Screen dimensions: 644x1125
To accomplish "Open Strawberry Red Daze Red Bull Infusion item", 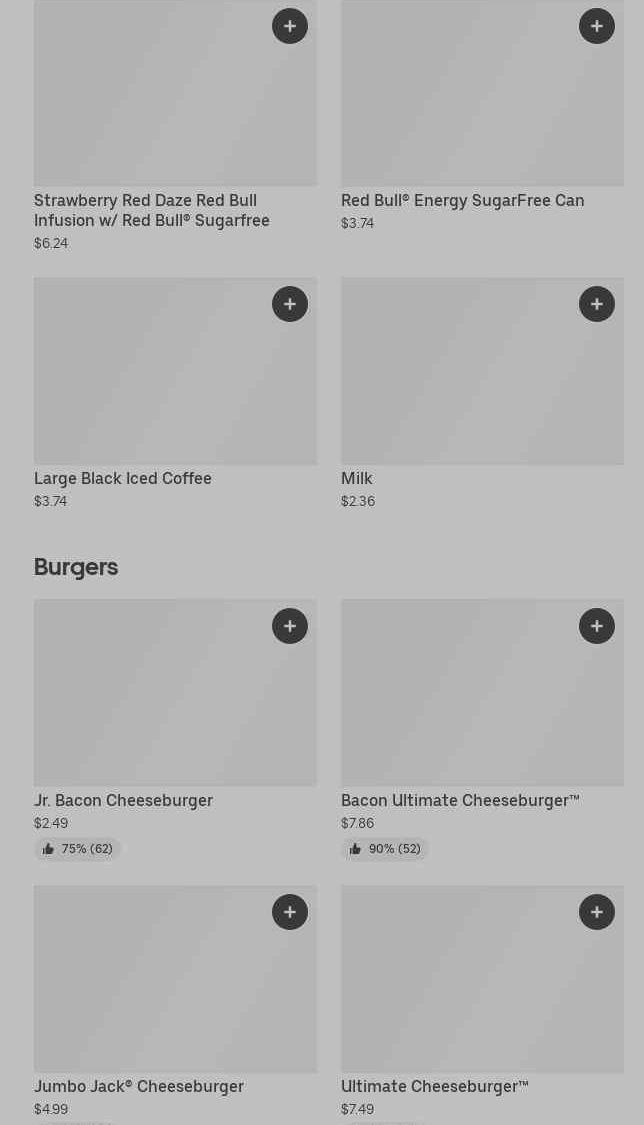I will pyautogui.click(x=152, y=210).
